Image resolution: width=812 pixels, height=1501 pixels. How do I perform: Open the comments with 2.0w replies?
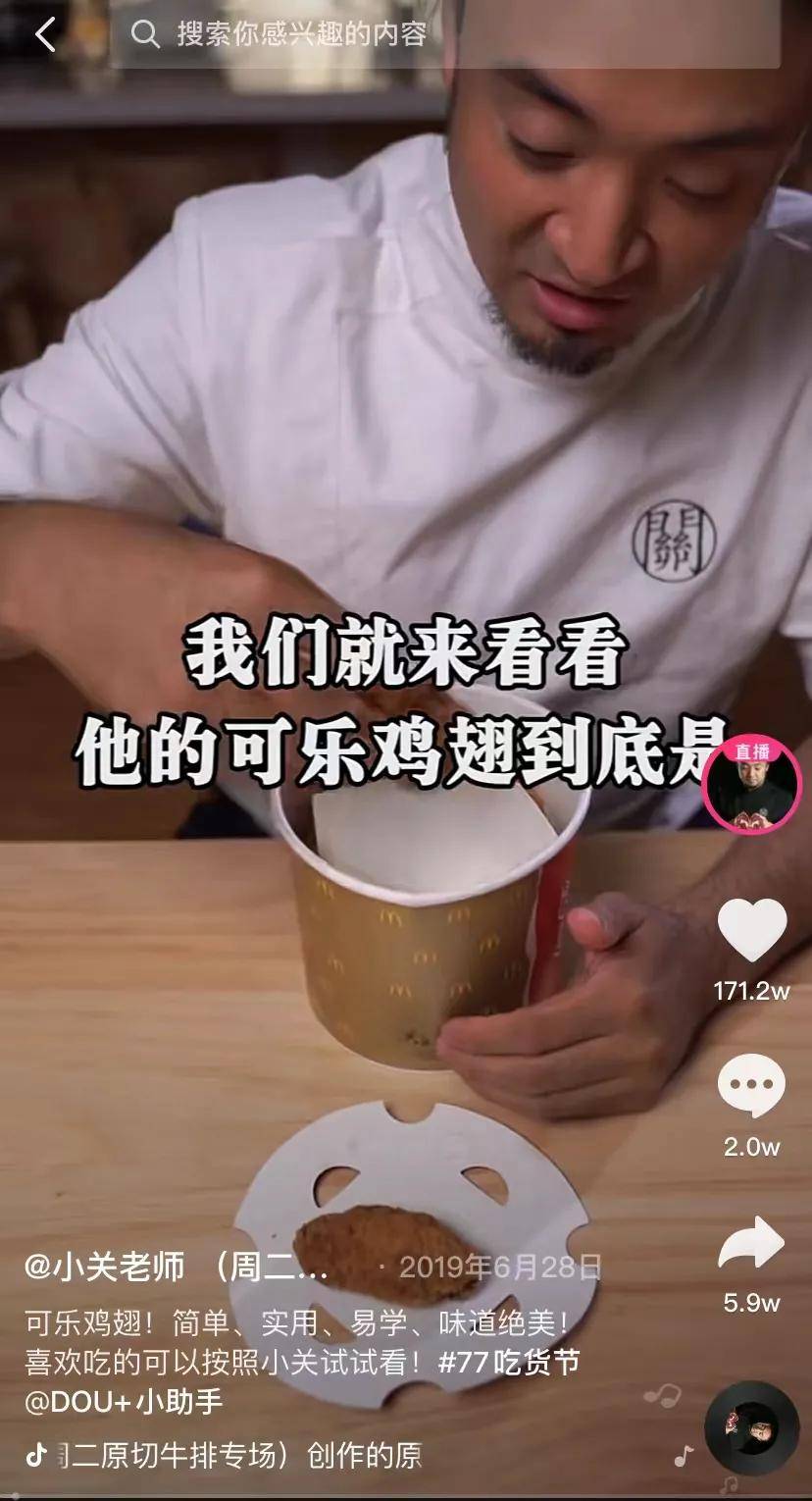click(x=752, y=1087)
